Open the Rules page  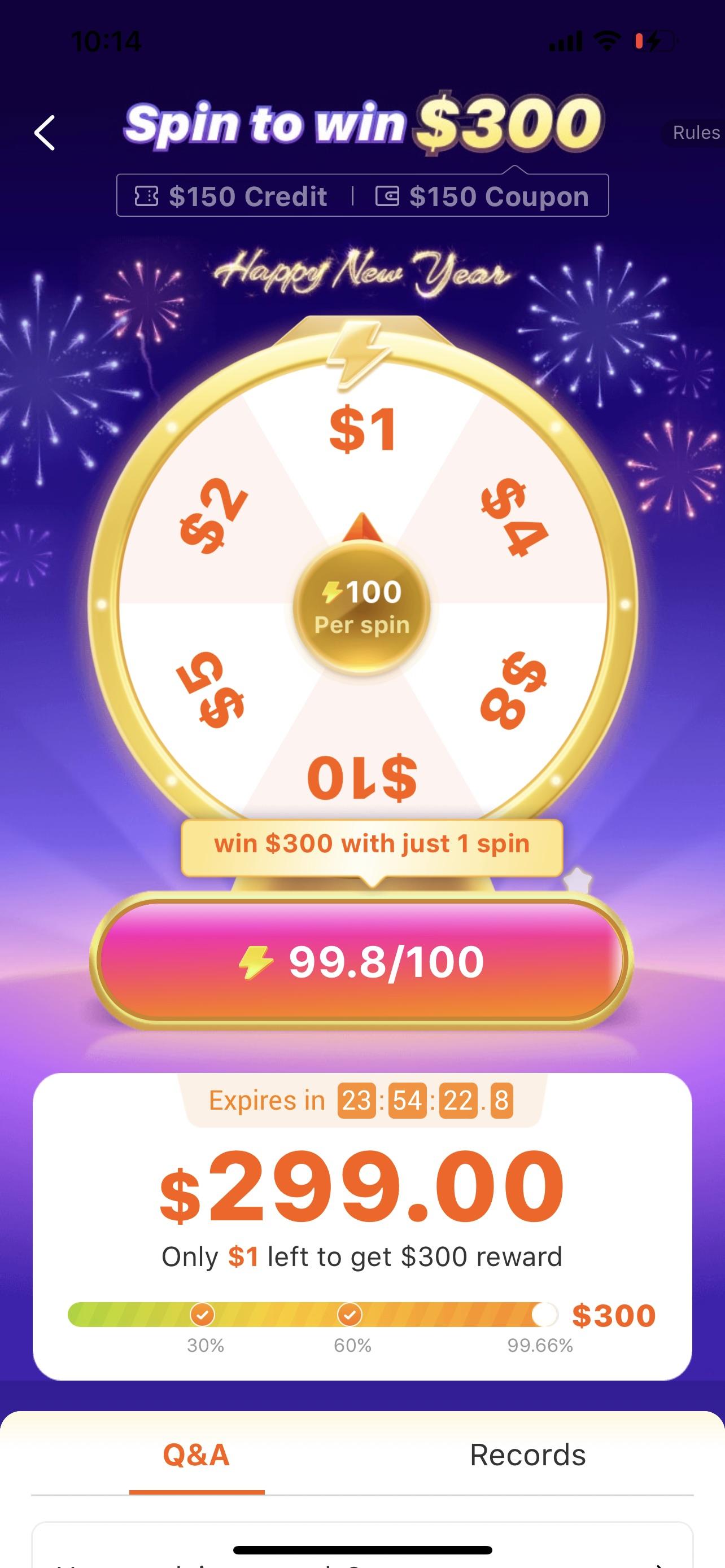(695, 133)
